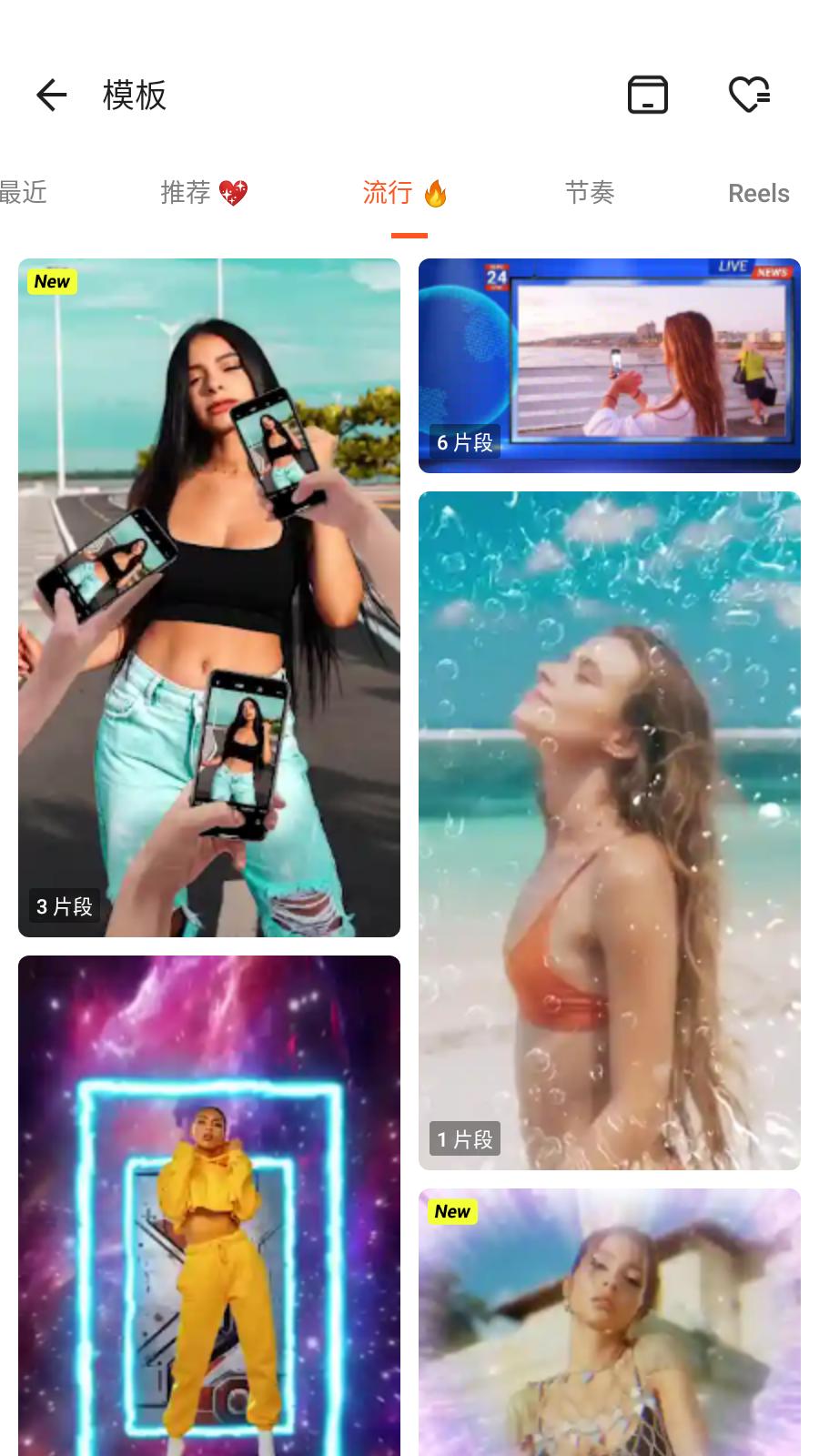Open the New glowing portrait template

pos(610,1321)
